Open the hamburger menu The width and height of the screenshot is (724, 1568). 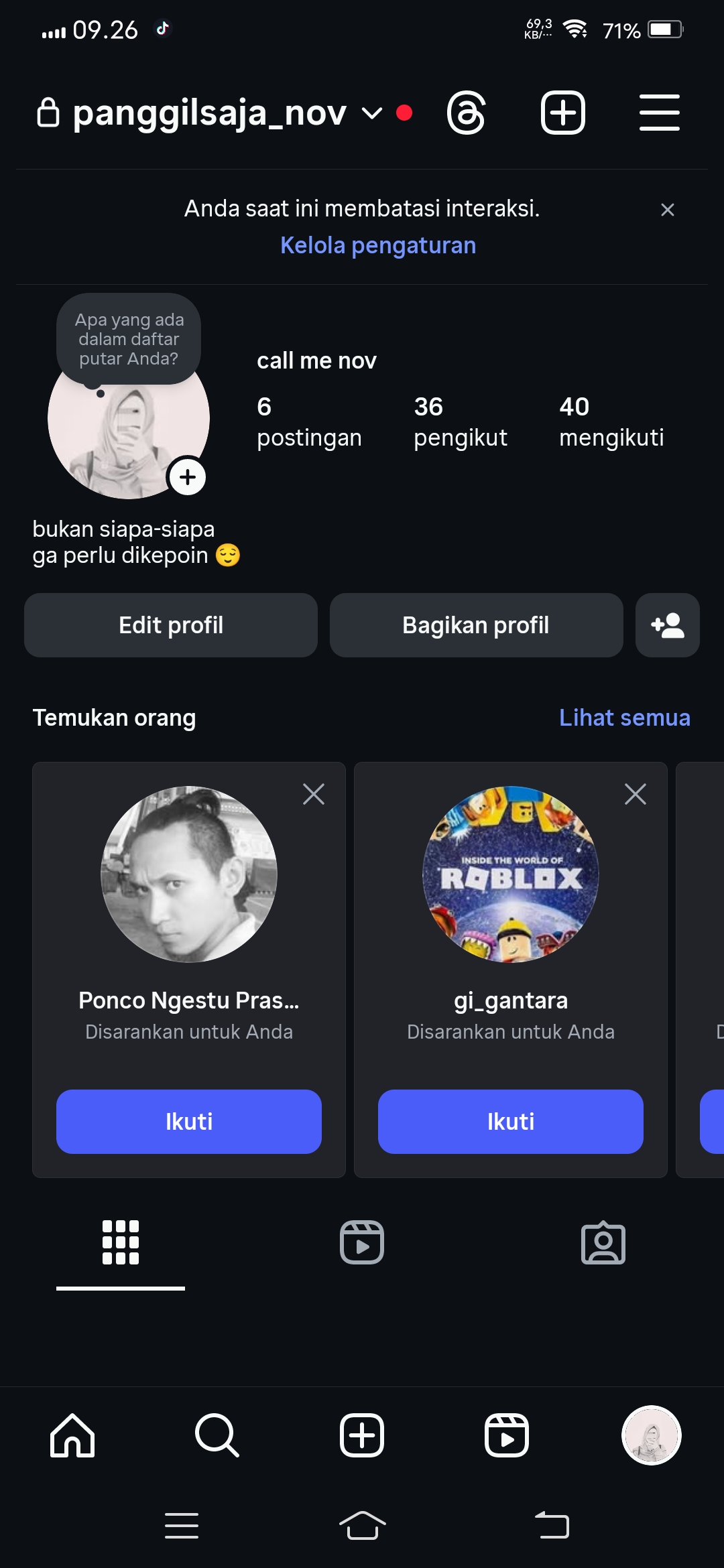(x=659, y=113)
